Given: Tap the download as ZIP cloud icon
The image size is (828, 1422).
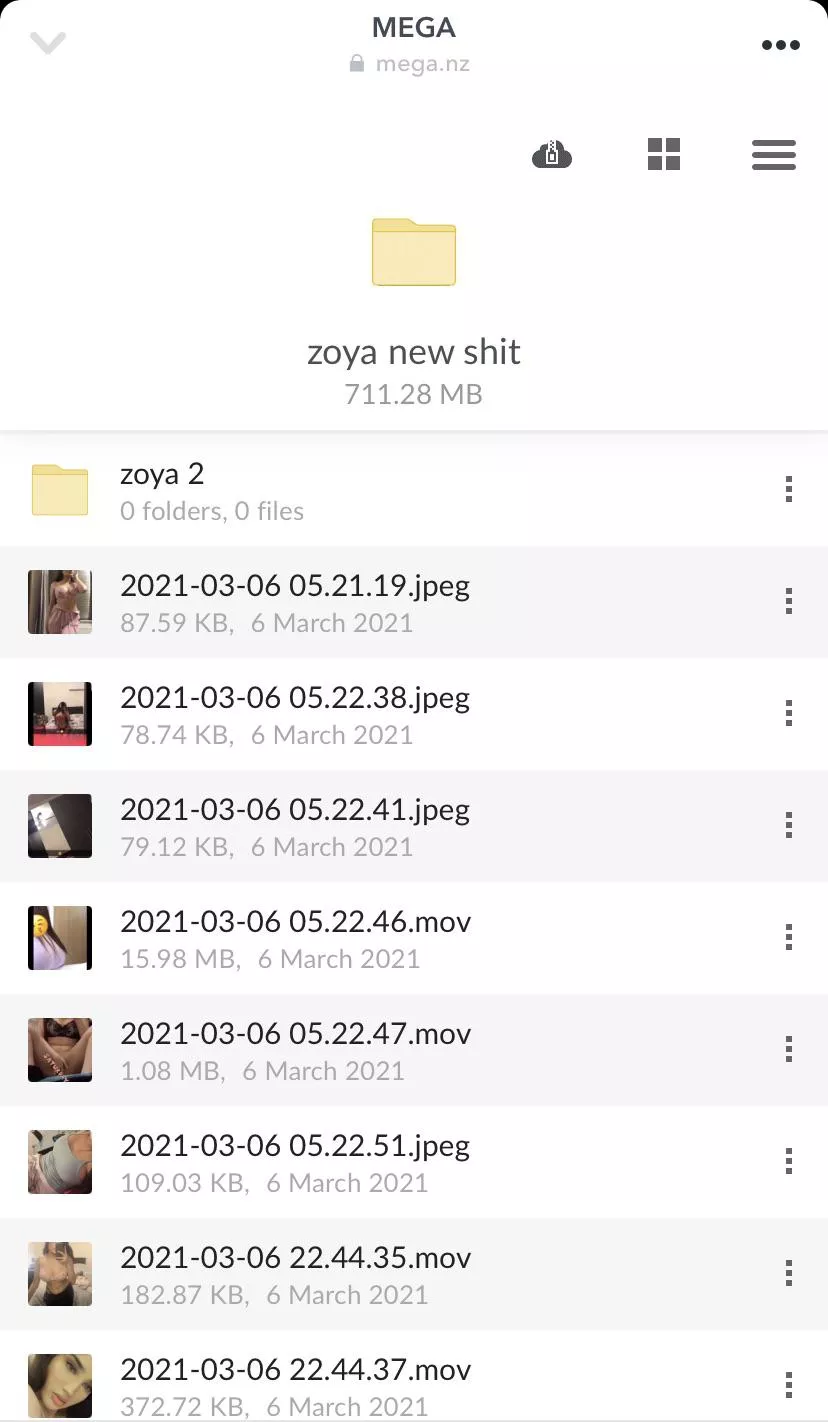Looking at the screenshot, I should 552,155.
